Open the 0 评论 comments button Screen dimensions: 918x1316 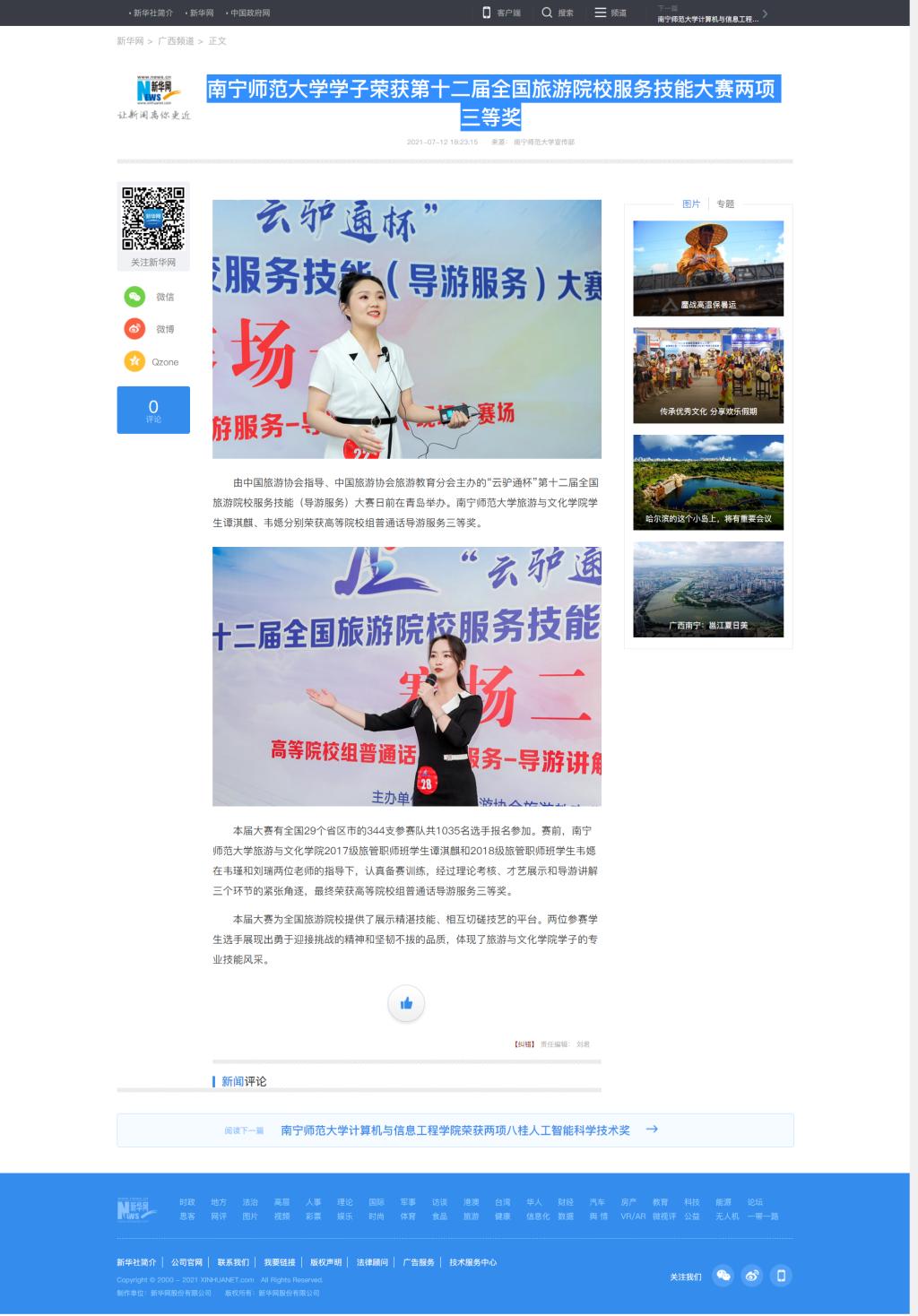[153, 410]
